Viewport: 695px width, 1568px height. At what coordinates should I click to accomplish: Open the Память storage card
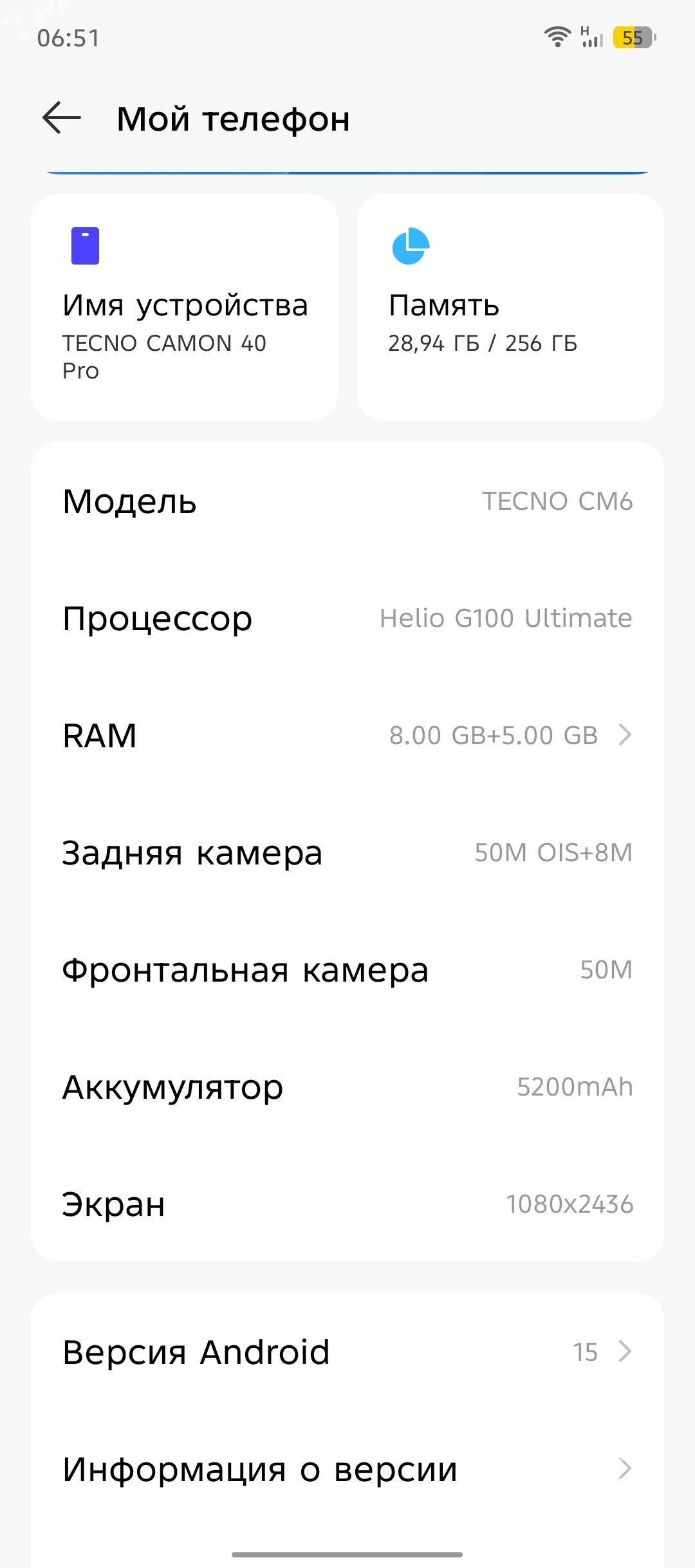(x=510, y=308)
